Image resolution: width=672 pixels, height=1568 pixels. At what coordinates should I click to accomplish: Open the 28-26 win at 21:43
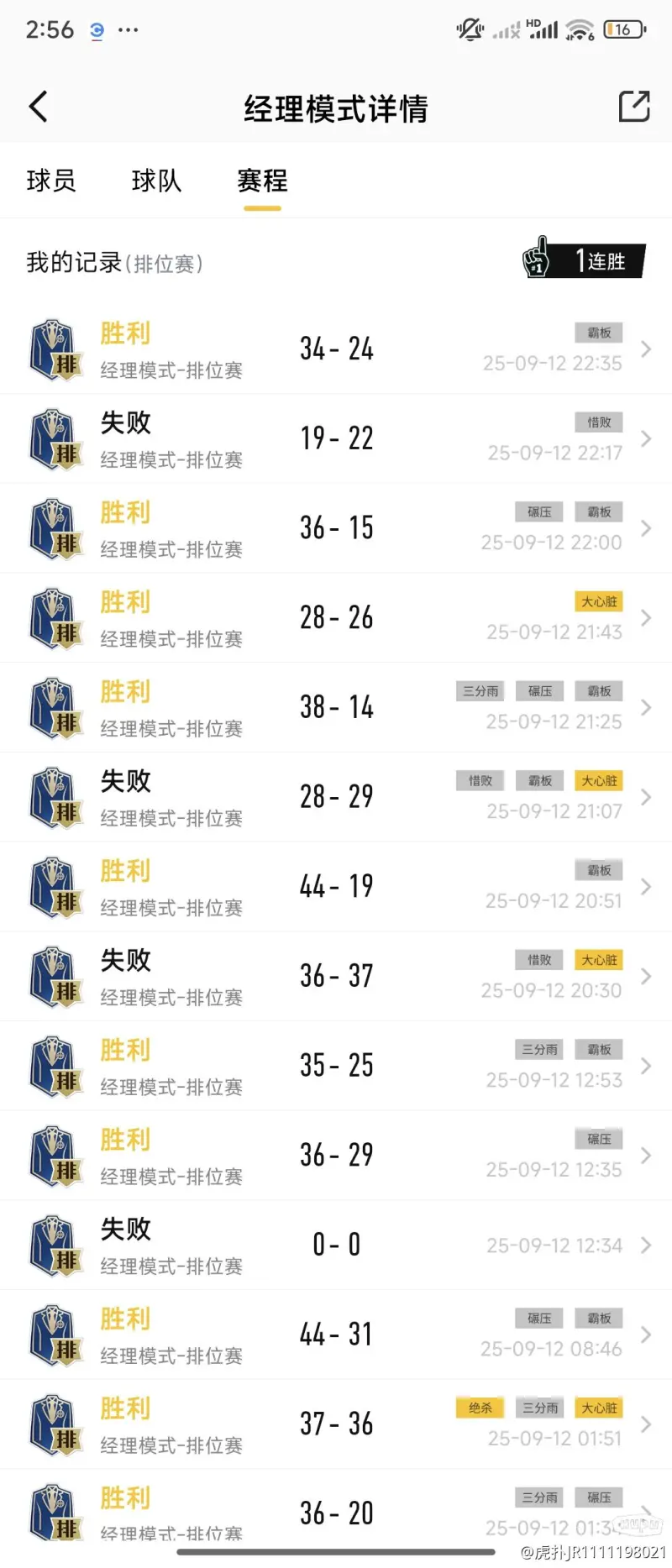coord(336,618)
